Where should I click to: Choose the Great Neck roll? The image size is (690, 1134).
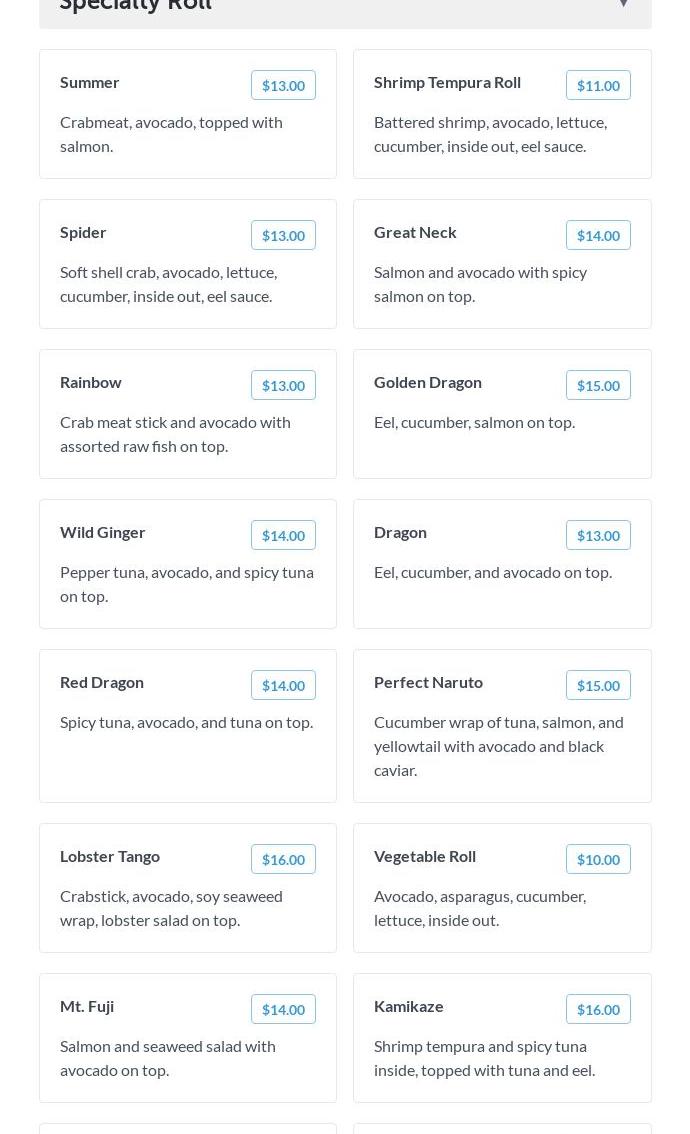click(502, 264)
